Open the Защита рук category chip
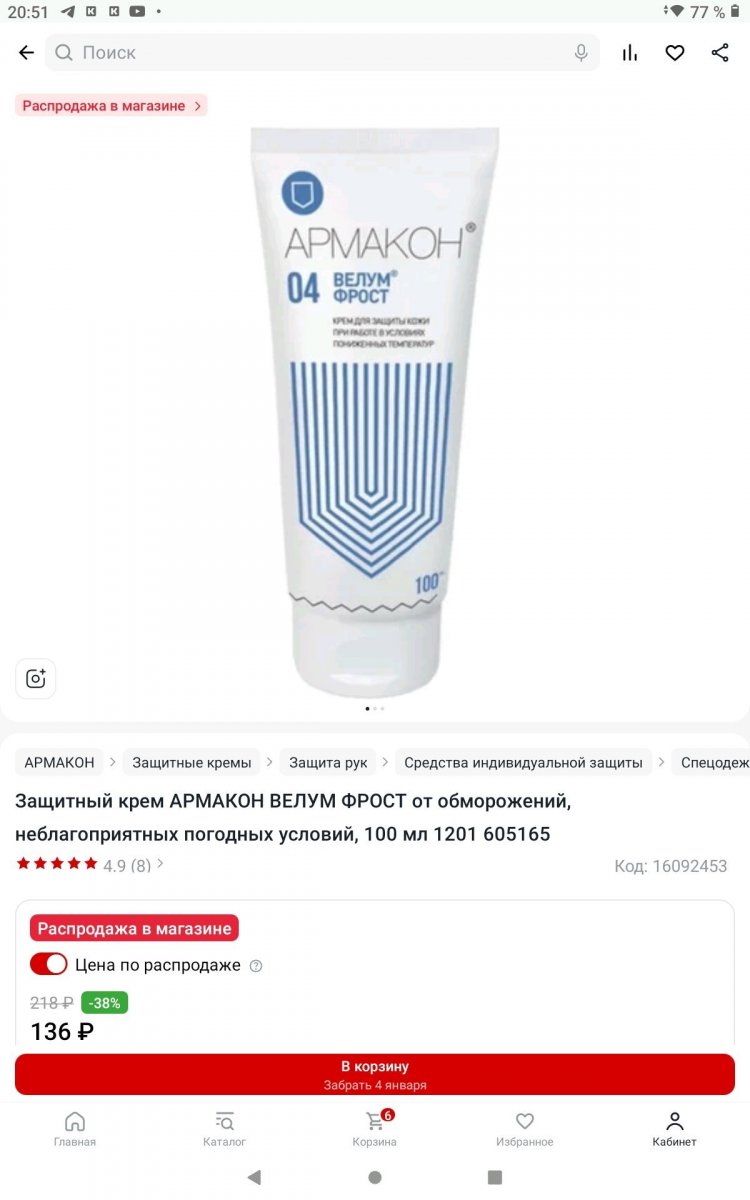Screen dimensions: 750x1200 pyautogui.click(x=328, y=762)
